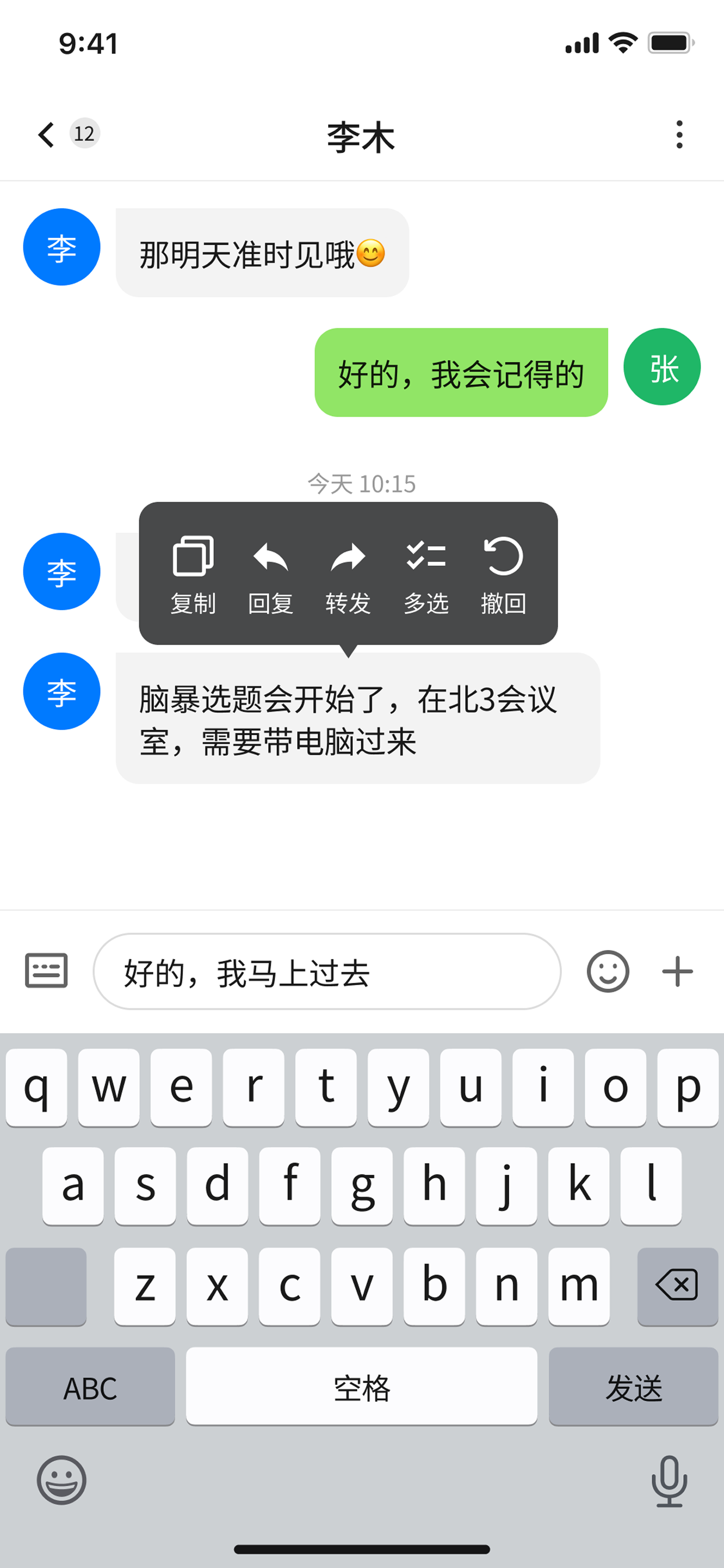Send the message with 发送 key
724x1568 pixels.
tap(632, 1387)
